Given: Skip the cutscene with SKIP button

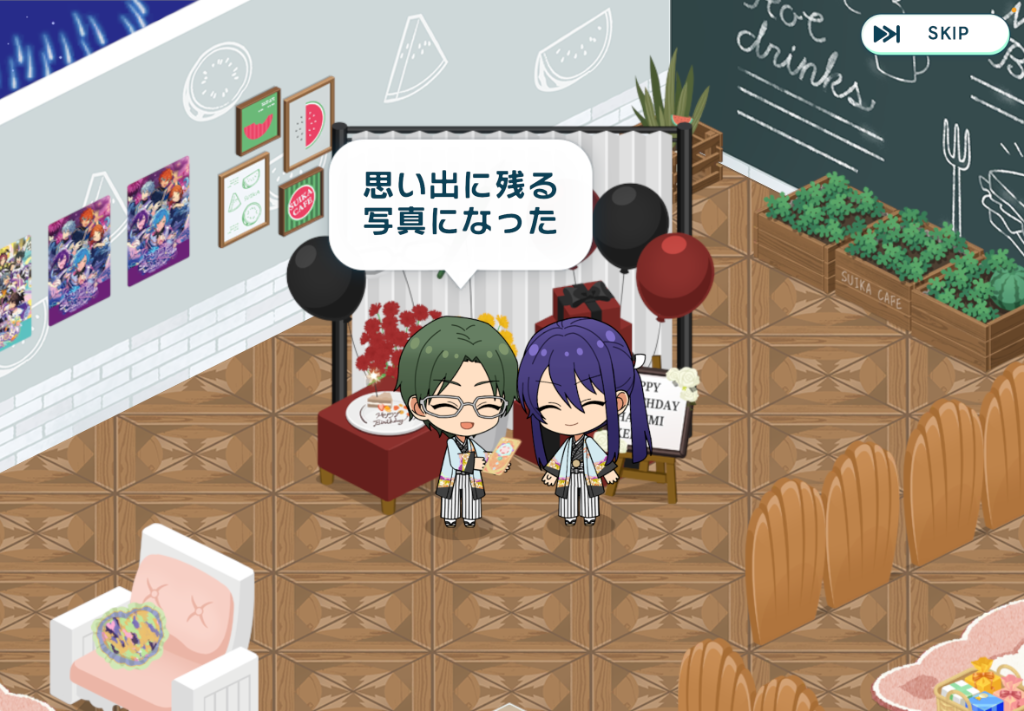Looking at the screenshot, I should point(934,34).
